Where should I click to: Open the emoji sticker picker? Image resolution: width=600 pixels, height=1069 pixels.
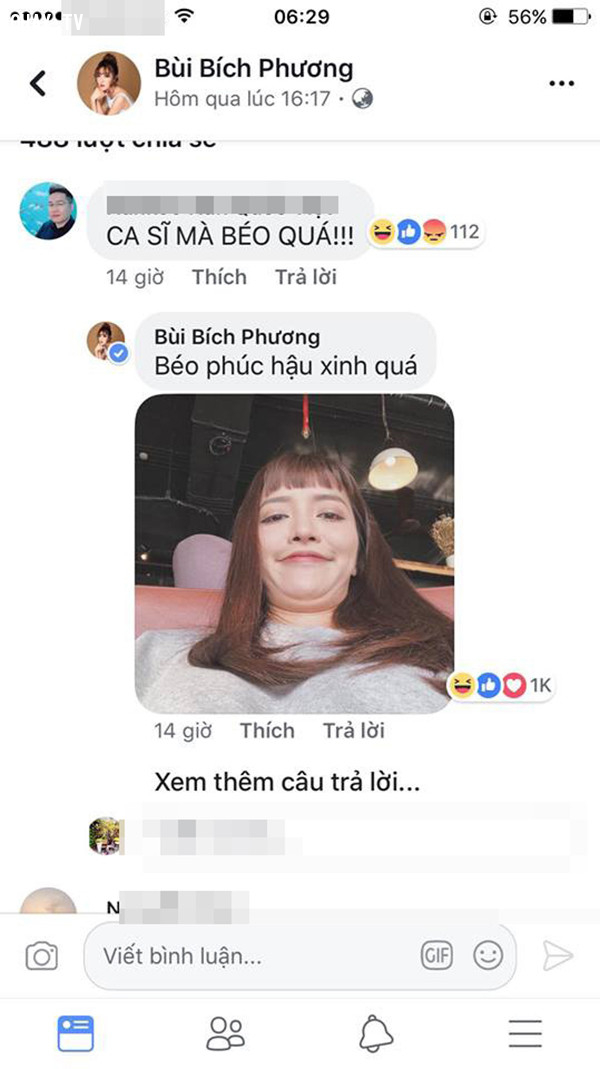[x=488, y=956]
